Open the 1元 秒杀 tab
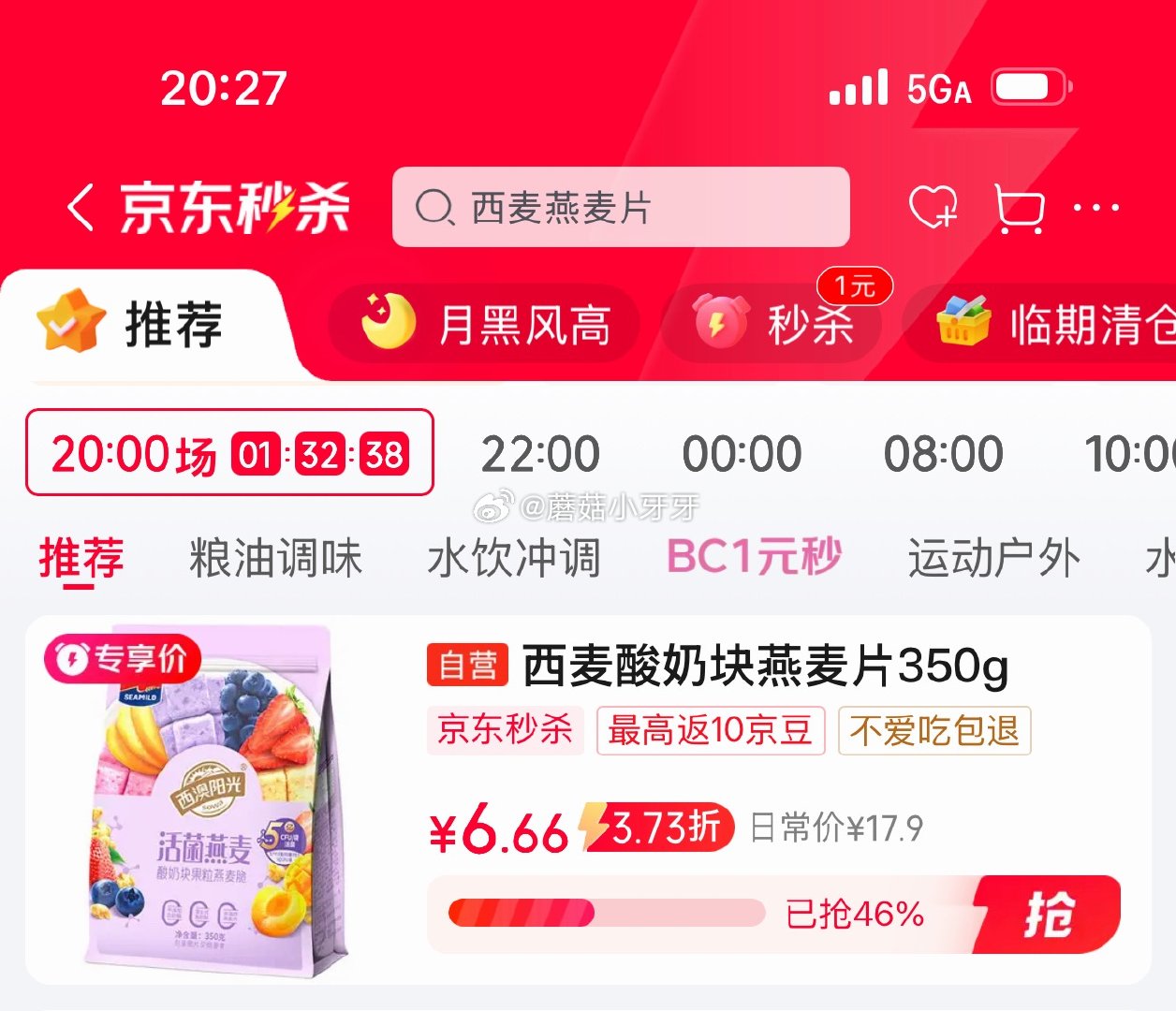The image size is (1176, 1011). point(775,320)
